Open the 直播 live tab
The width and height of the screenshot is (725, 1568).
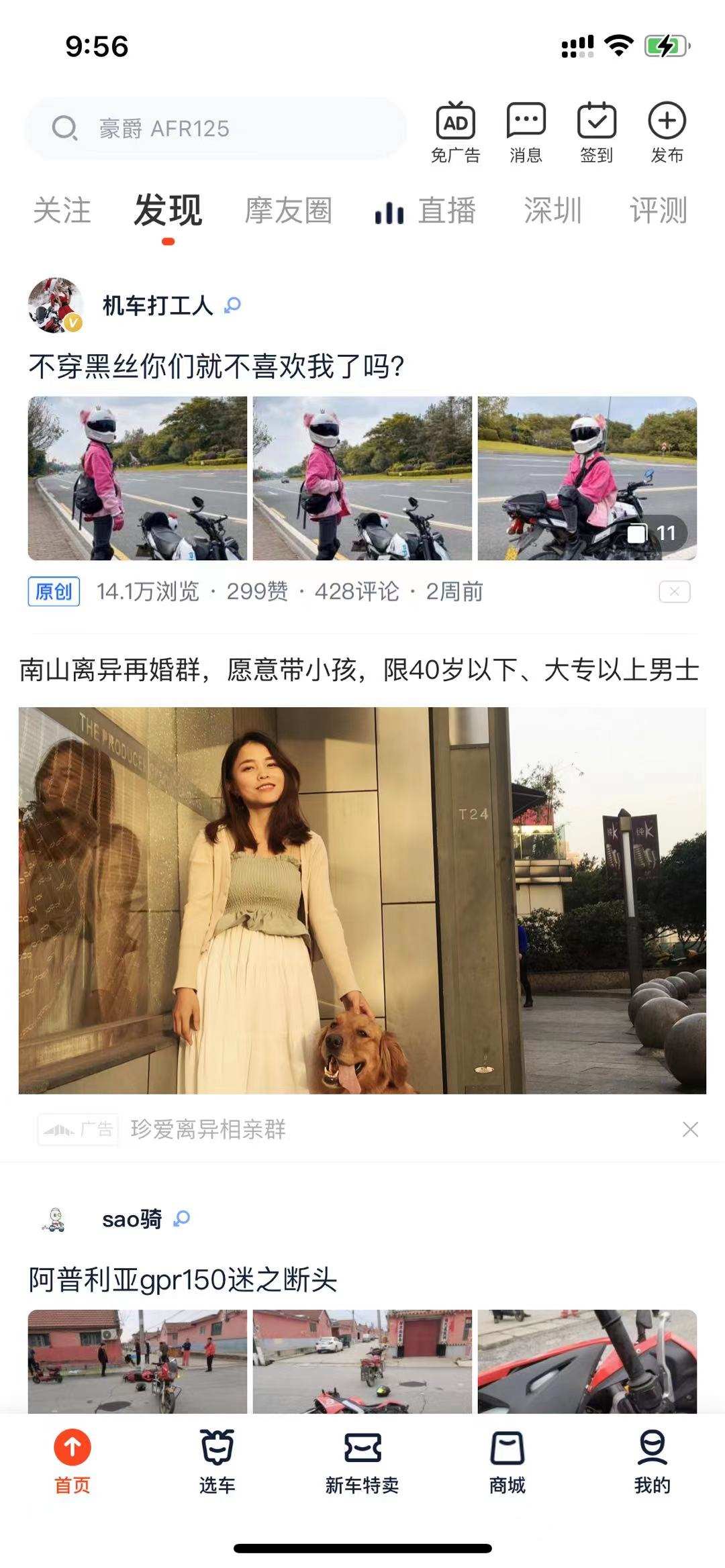click(426, 211)
